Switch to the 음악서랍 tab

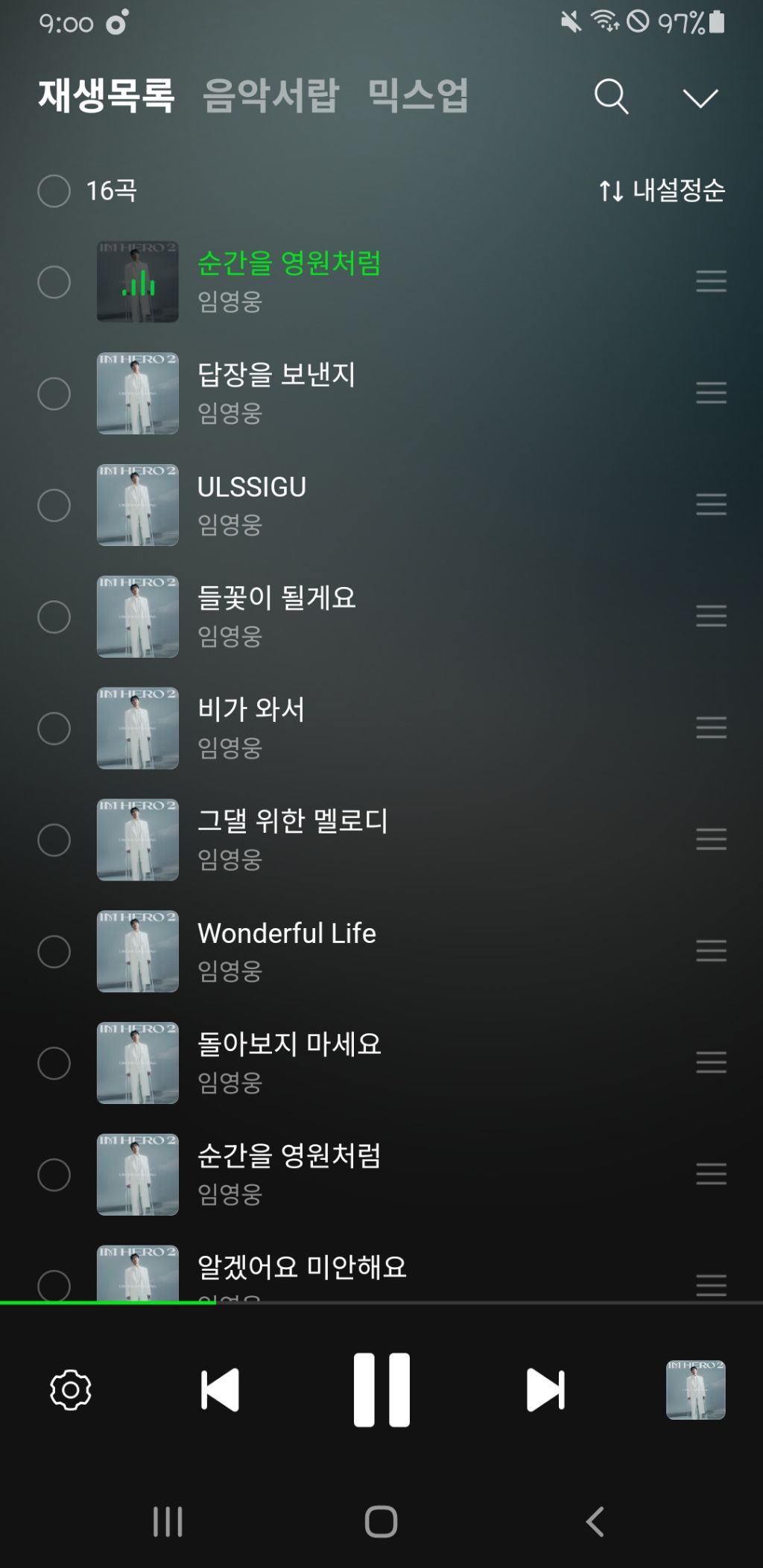pyautogui.click(x=270, y=96)
